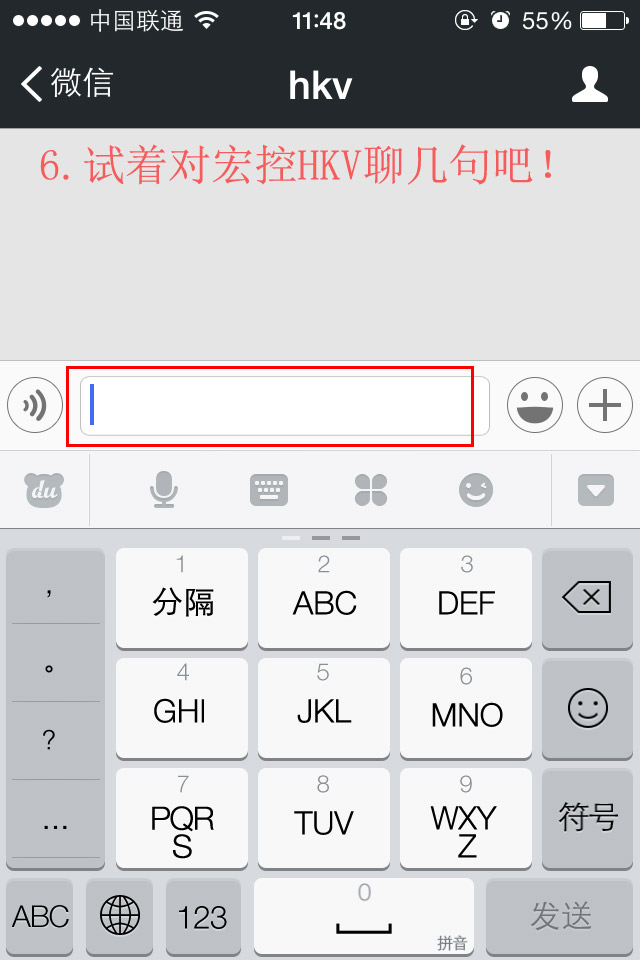Viewport: 640px width, 960px height.
Task: Open Baidu input du settings
Action: [44, 489]
